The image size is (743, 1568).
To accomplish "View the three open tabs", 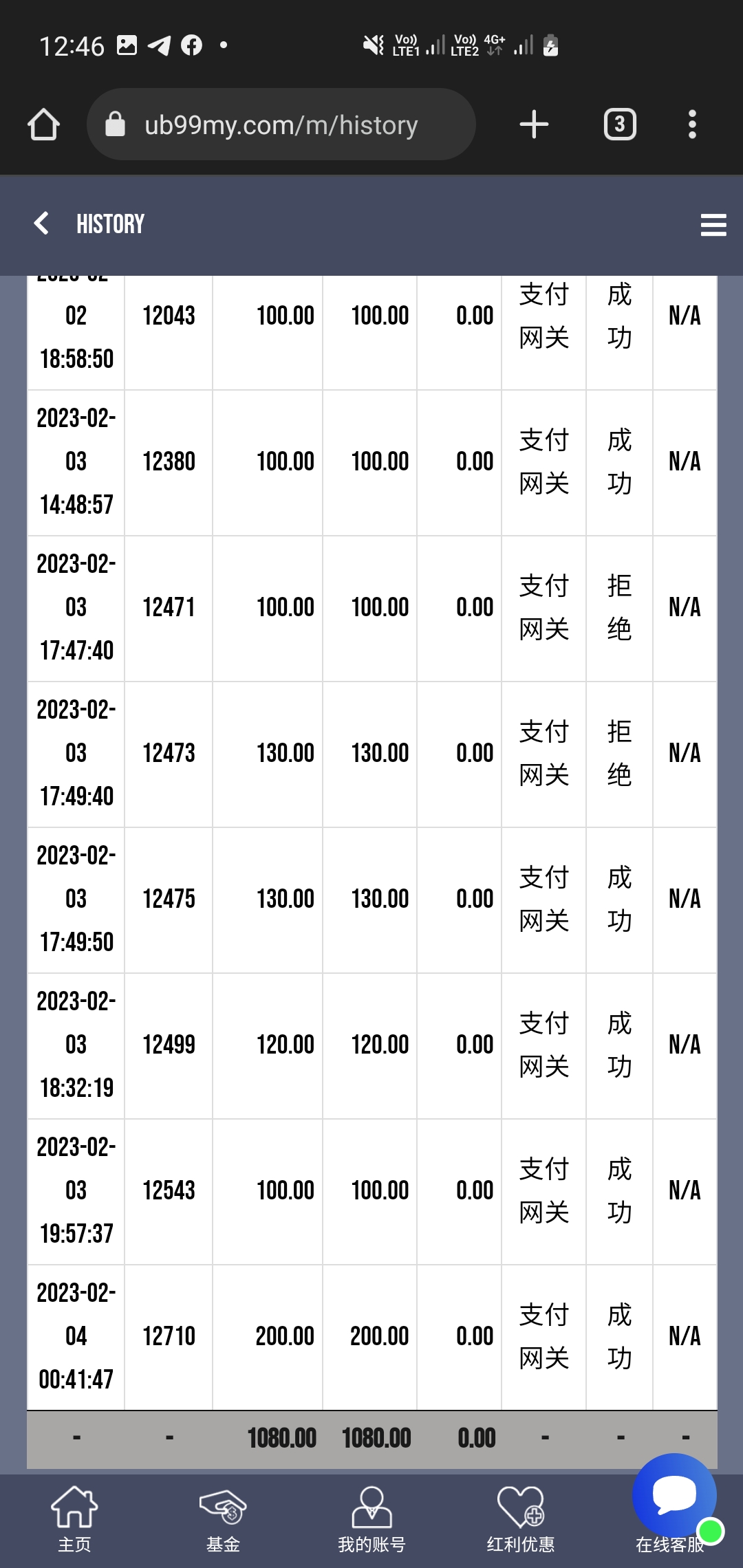I will click(x=619, y=124).
